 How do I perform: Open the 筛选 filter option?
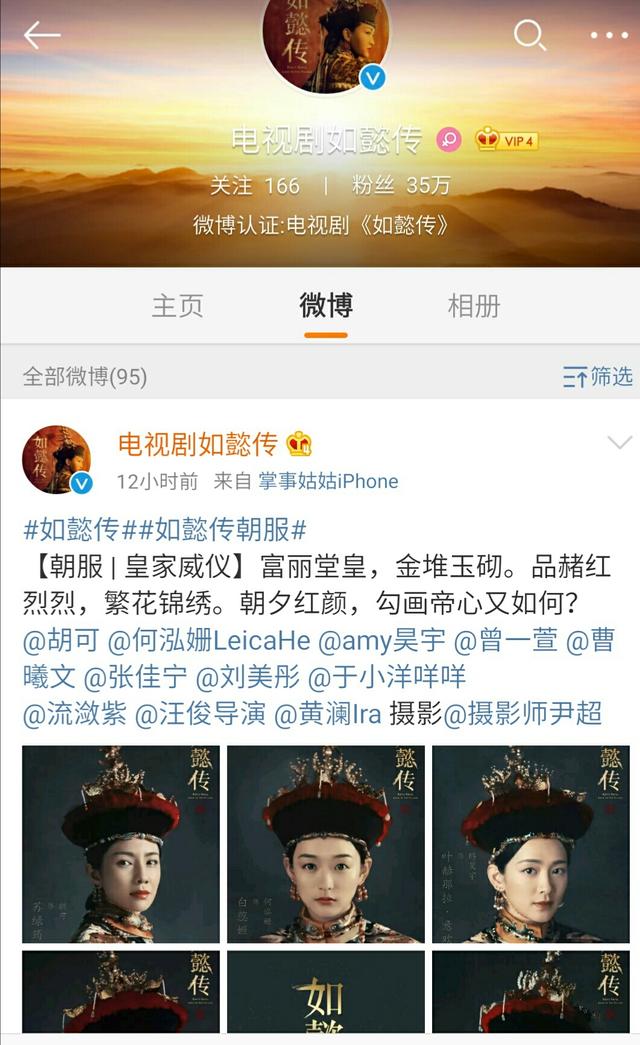click(597, 377)
